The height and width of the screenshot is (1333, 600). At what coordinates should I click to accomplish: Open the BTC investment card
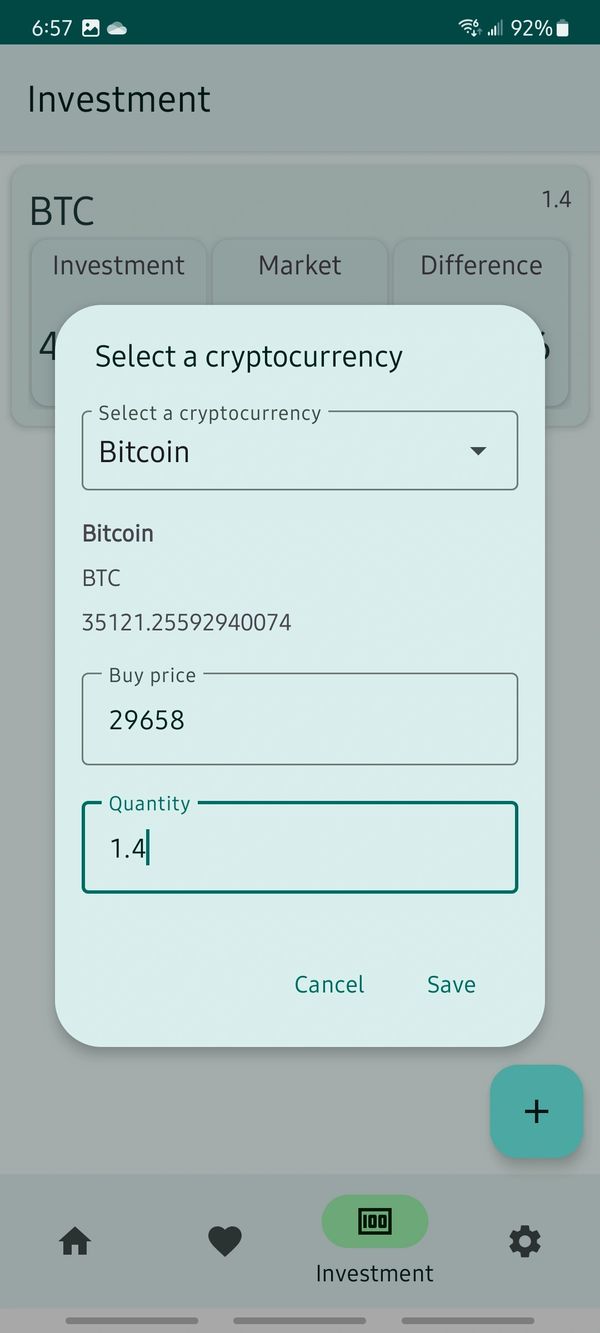point(300,210)
